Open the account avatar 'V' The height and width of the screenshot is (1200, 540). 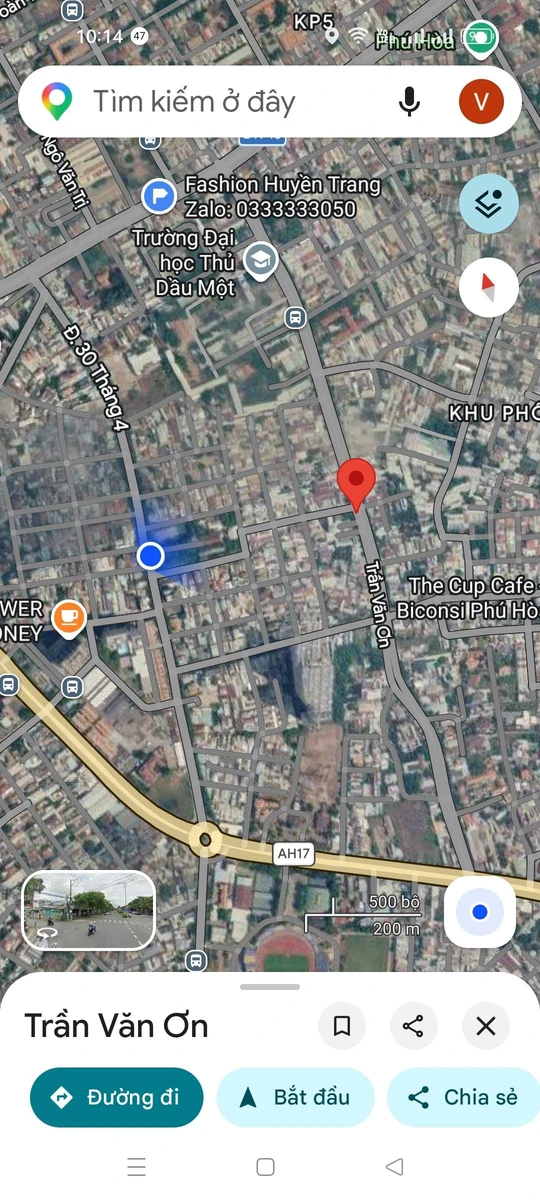coord(481,101)
